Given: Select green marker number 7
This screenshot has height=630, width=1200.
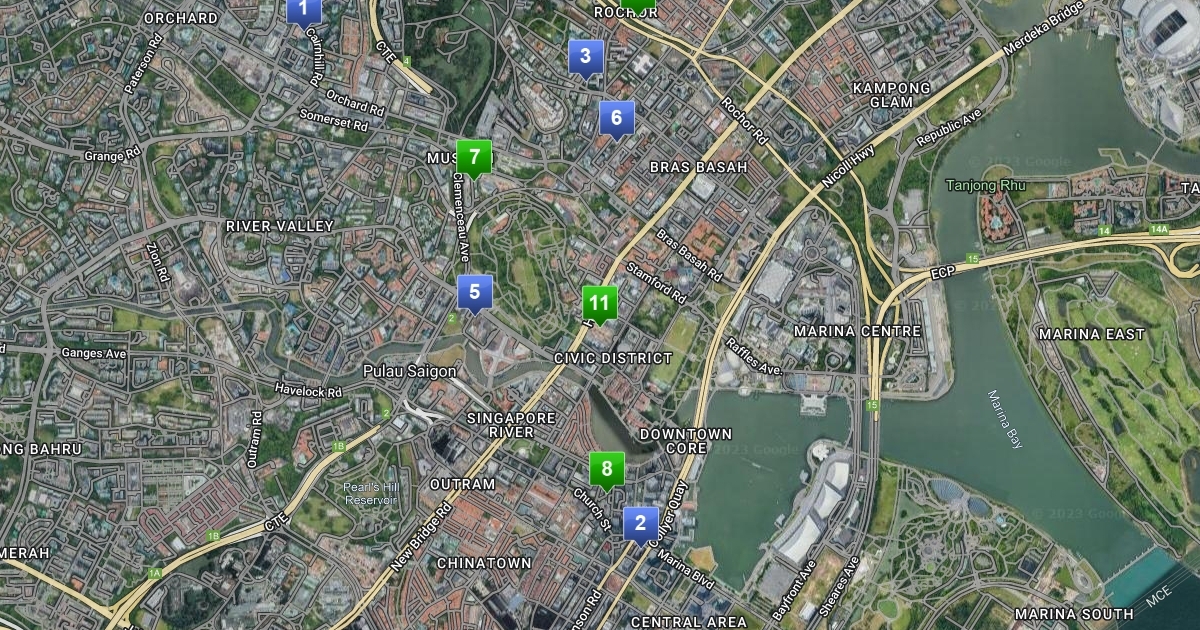Looking at the screenshot, I should click(x=474, y=157).
